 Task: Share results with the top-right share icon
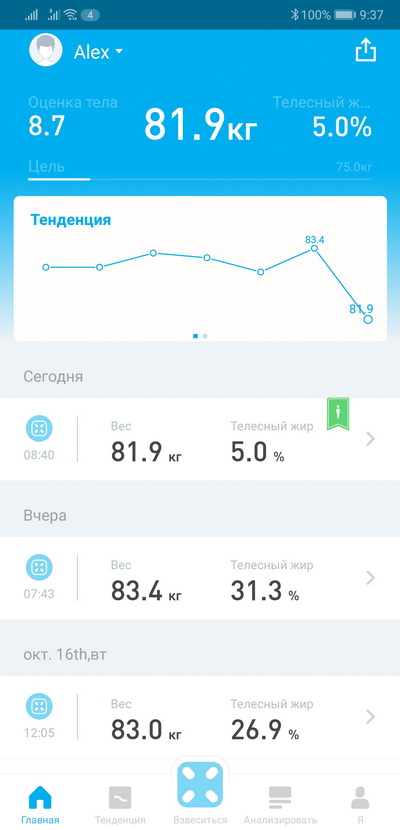pyautogui.click(x=366, y=51)
